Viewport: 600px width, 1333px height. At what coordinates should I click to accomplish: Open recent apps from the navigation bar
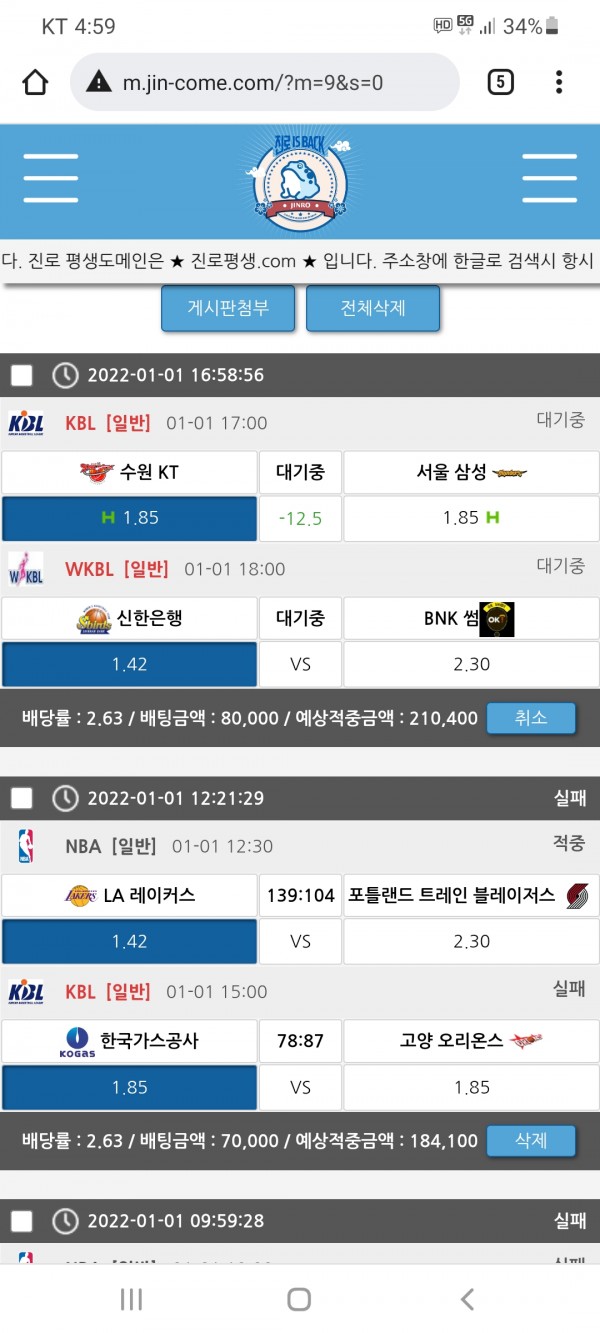131,1298
